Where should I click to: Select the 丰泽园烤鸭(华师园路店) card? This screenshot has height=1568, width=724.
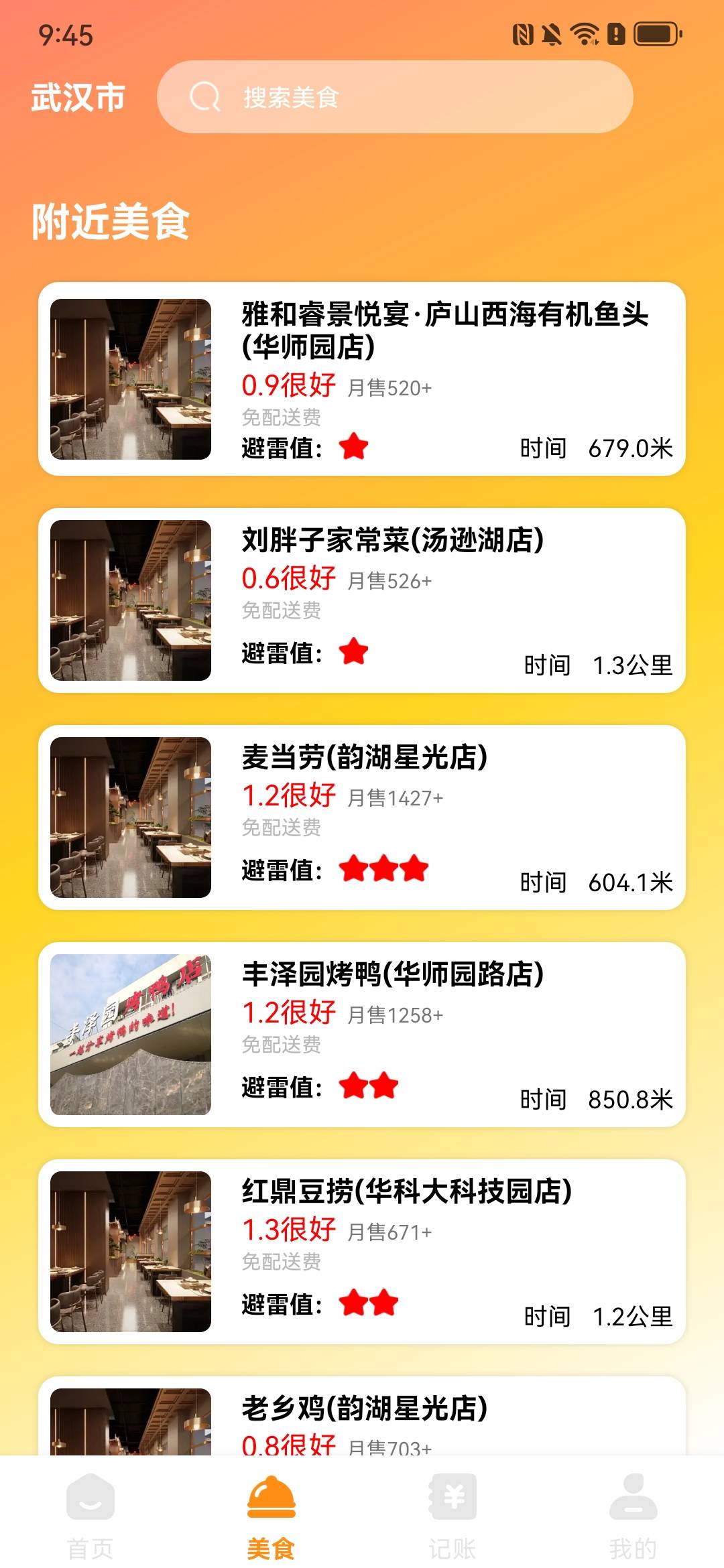pyautogui.click(x=362, y=1035)
